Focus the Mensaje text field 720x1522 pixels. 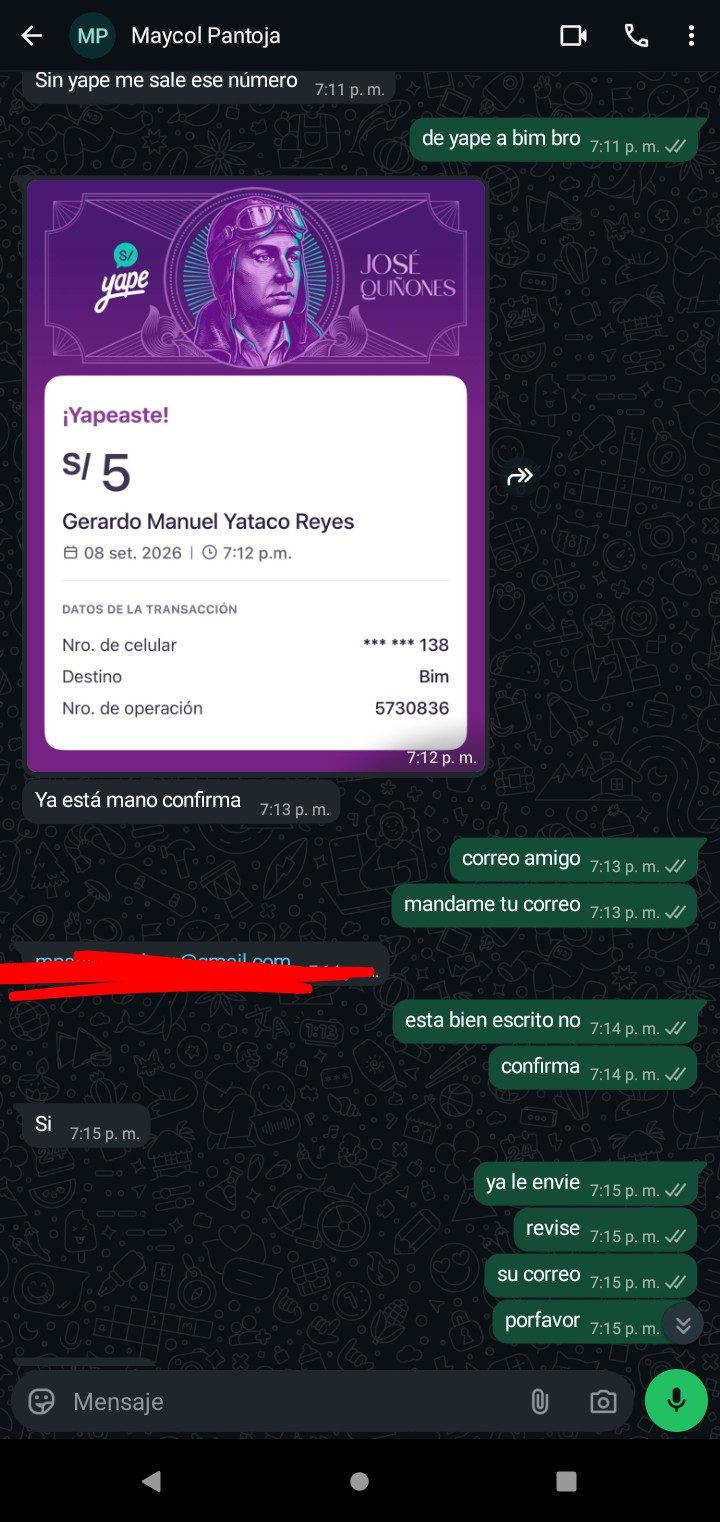pos(290,1401)
